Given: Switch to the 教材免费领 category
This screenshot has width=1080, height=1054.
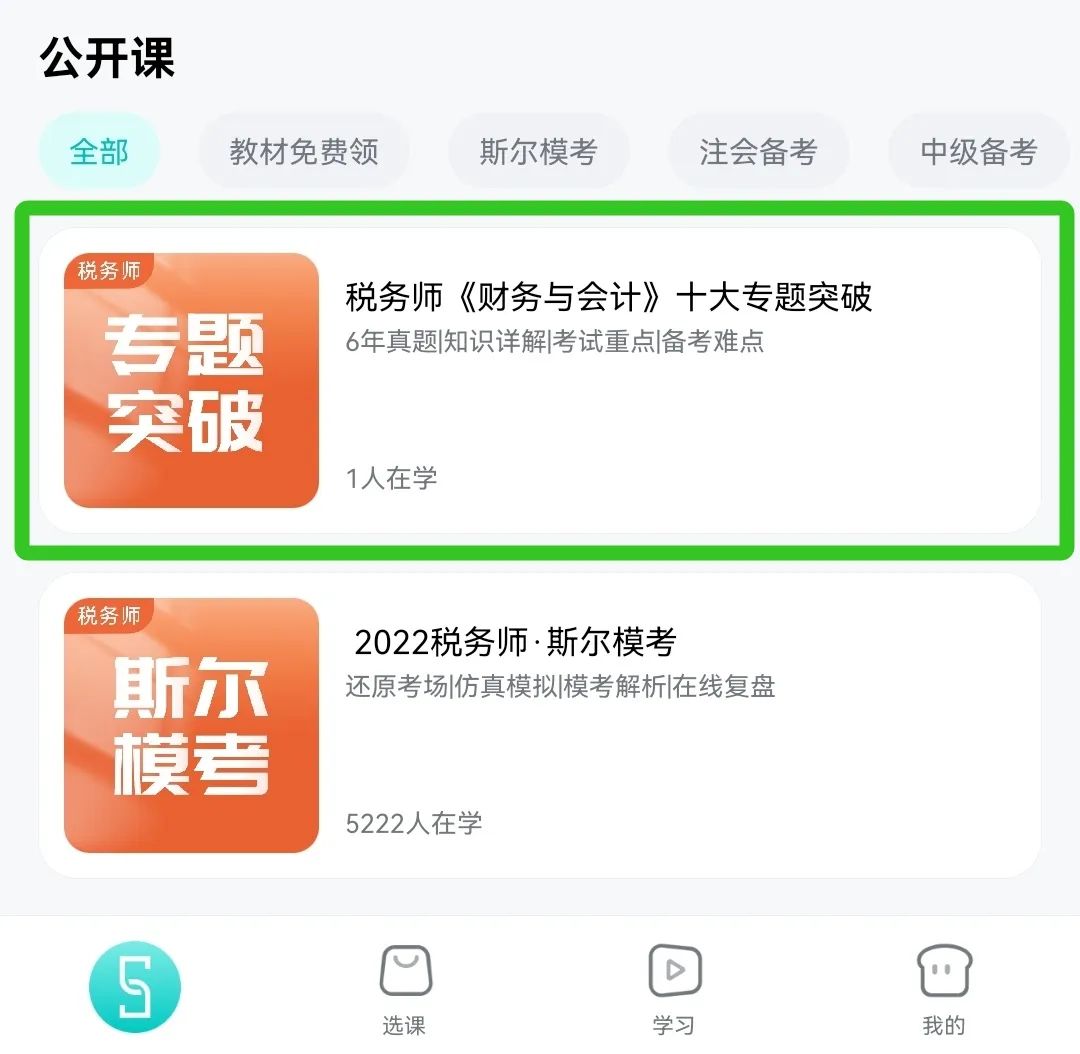Looking at the screenshot, I should point(304,152).
